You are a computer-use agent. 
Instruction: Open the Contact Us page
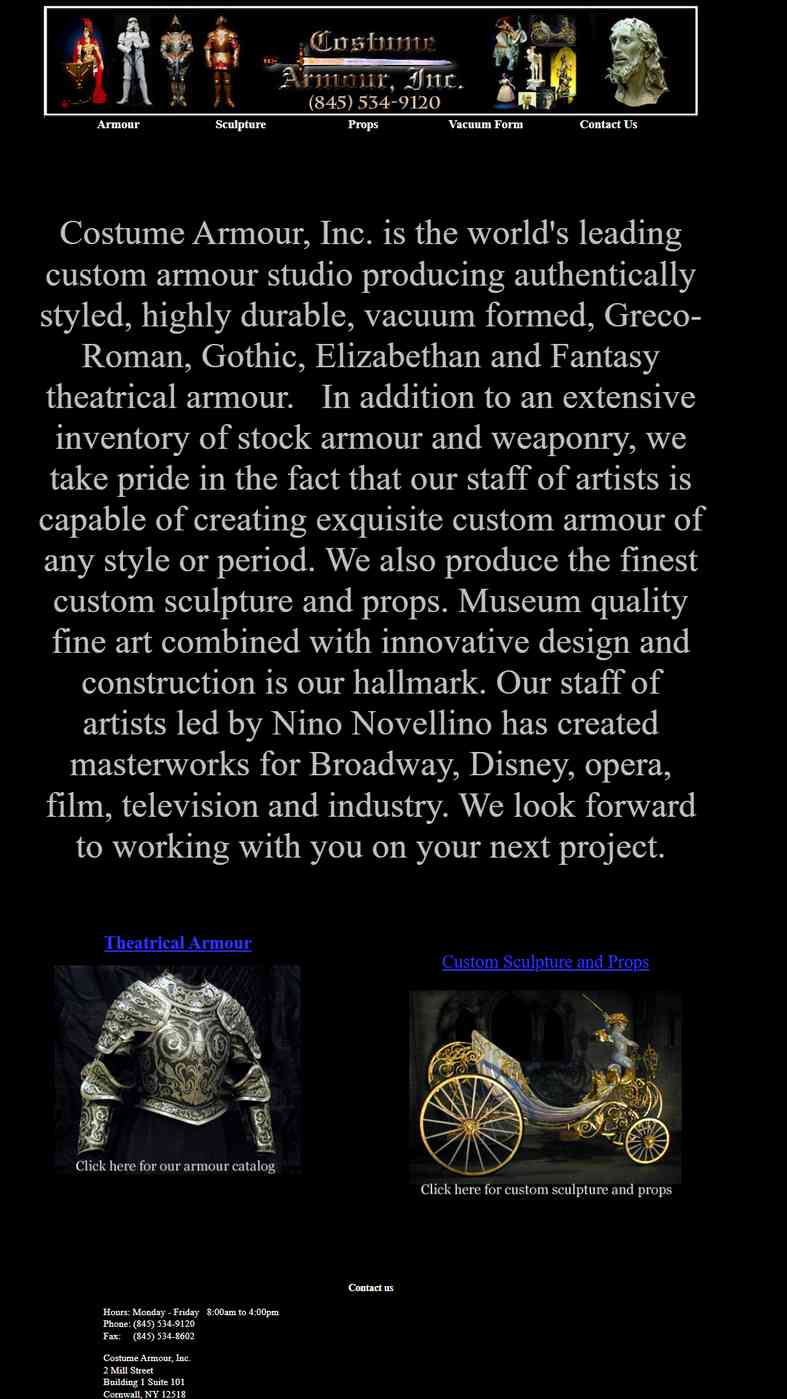coord(608,125)
